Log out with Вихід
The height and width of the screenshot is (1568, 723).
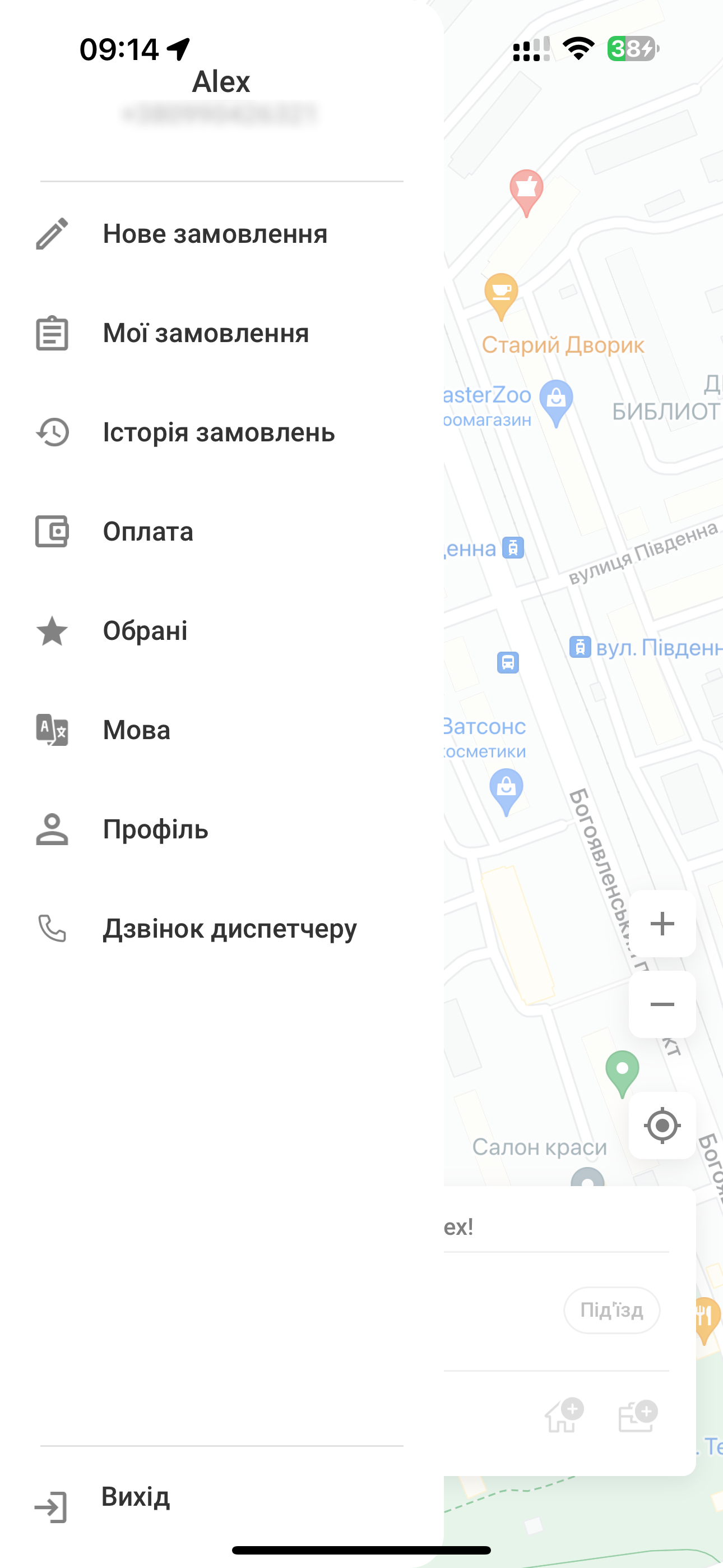tap(135, 1497)
